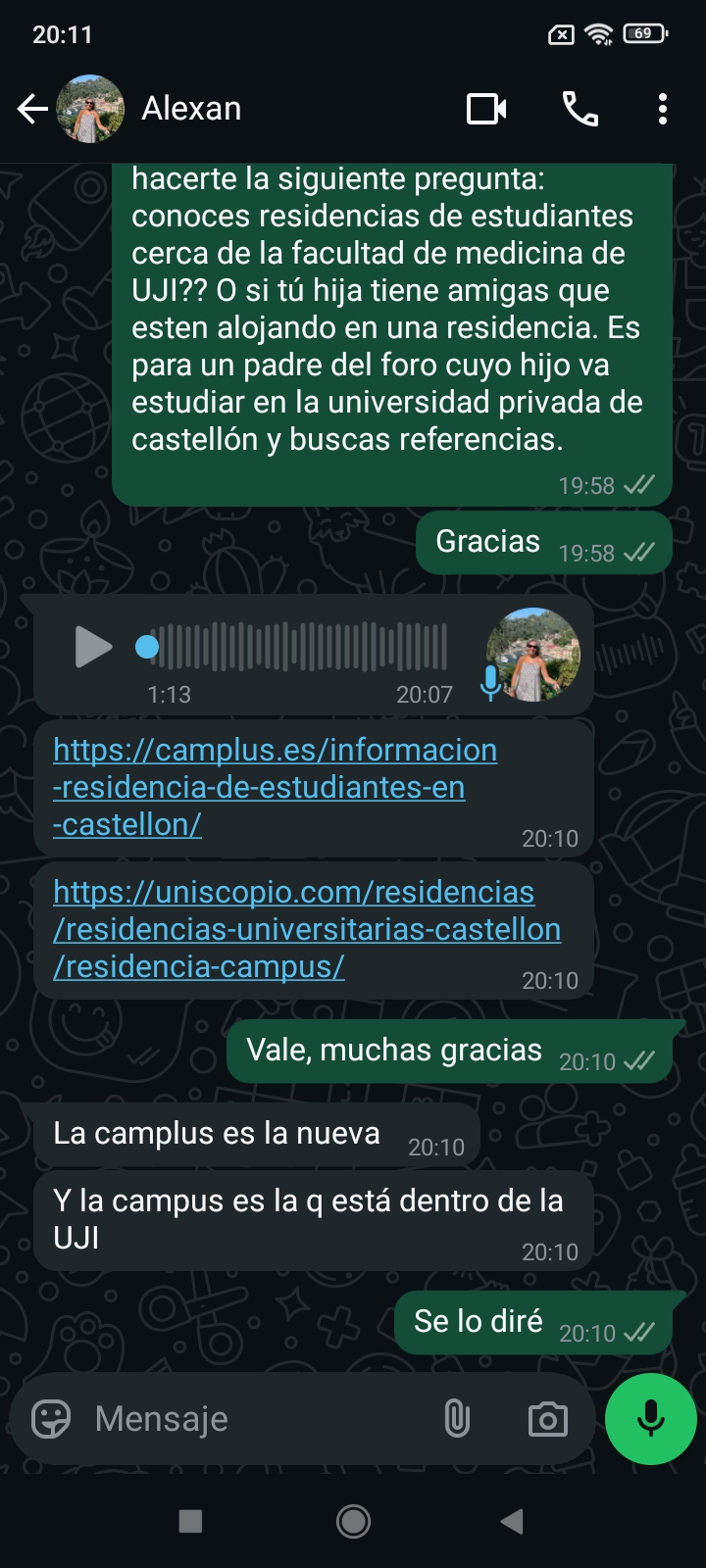The height and width of the screenshot is (1568, 706).
Task: Play the 1:13 voice message
Action: [93, 647]
